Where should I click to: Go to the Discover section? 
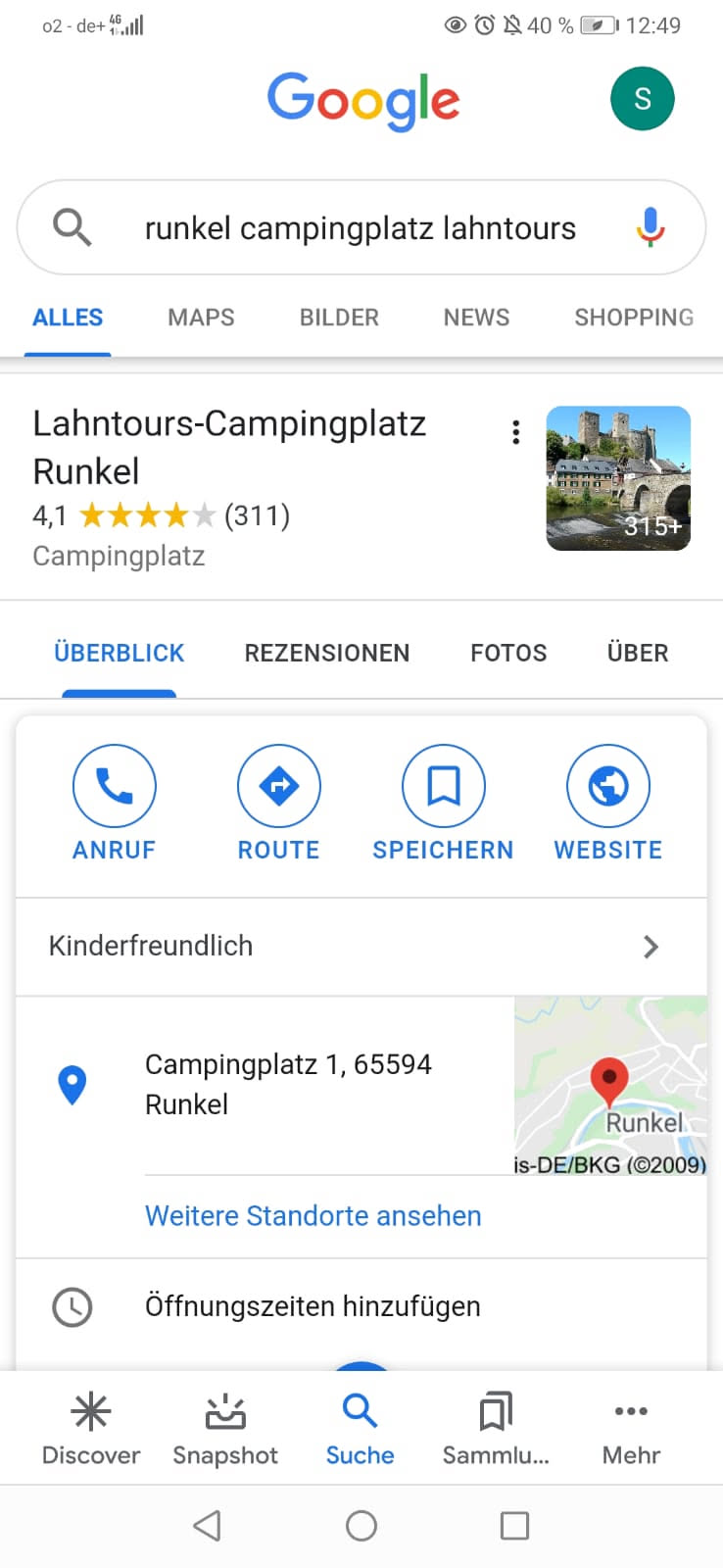(x=91, y=1427)
